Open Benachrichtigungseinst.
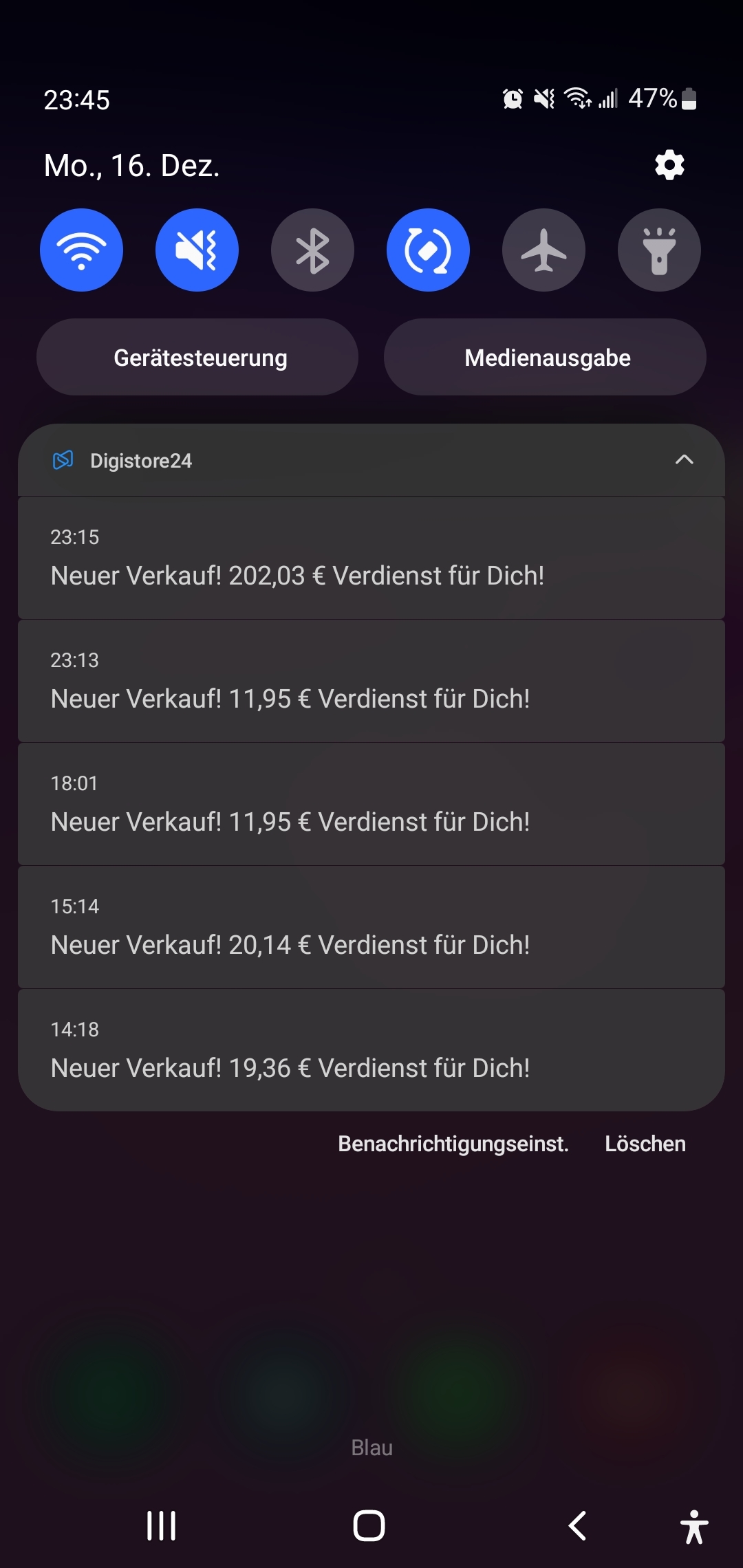The width and height of the screenshot is (743, 1568). [x=453, y=1144]
